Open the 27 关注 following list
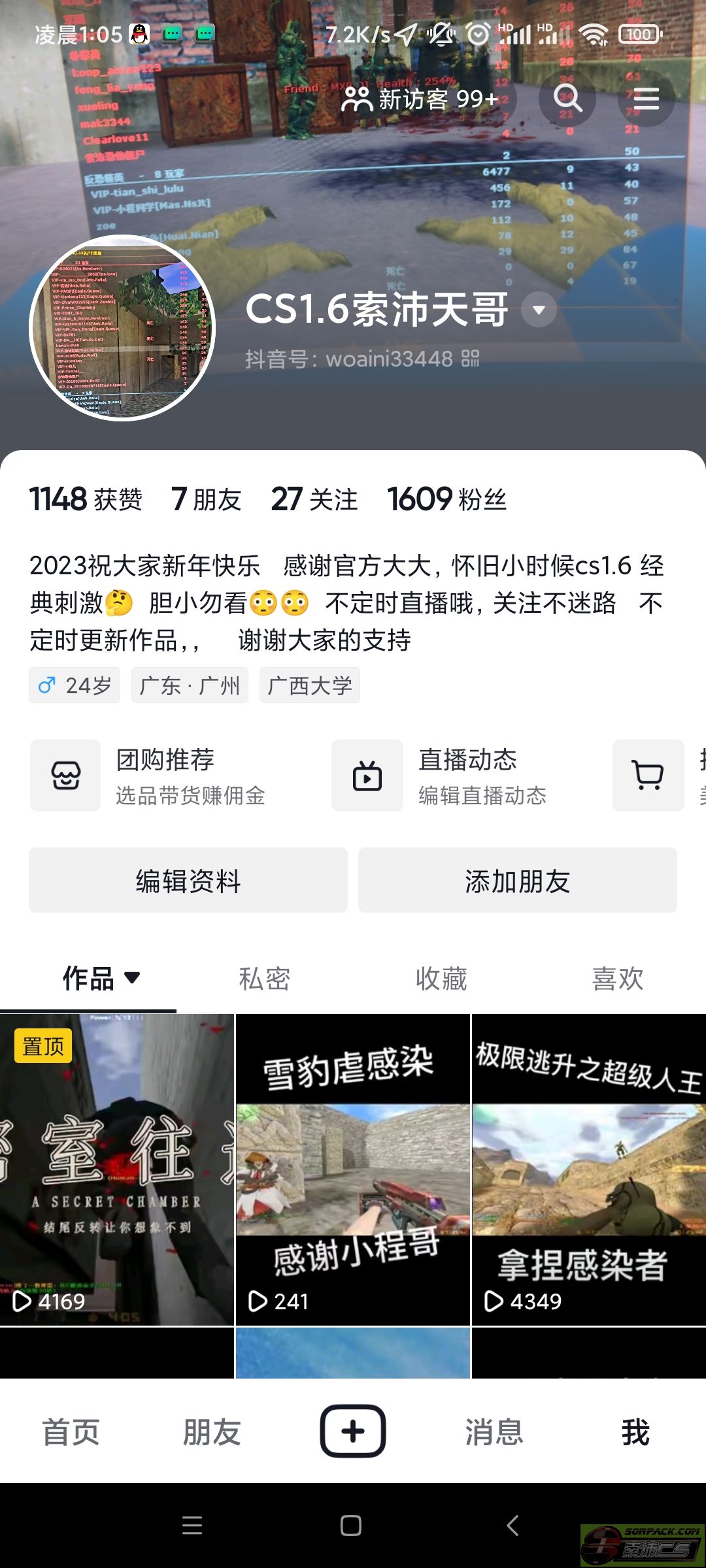This screenshot has width=706, height=1568. 314,500
